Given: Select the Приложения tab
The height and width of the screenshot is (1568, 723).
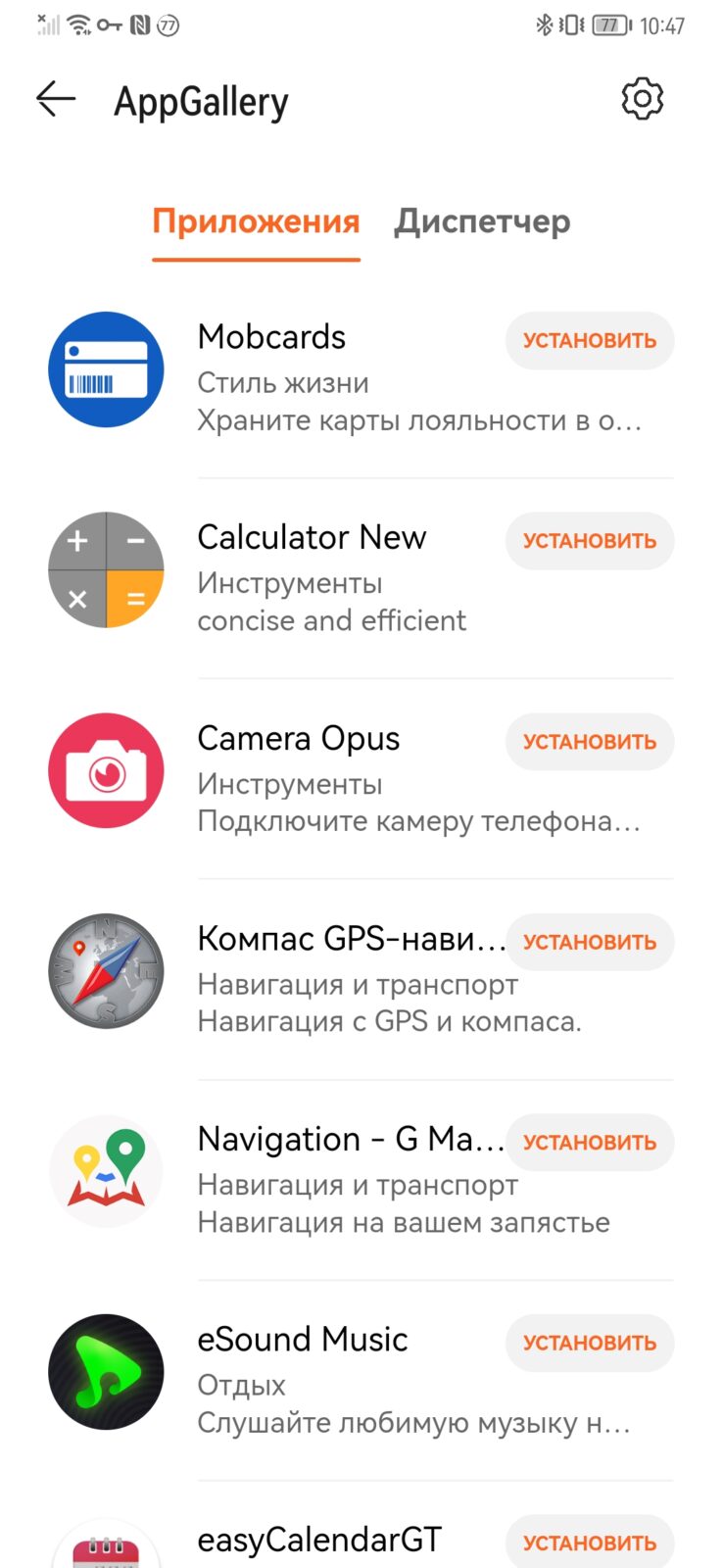Looking at the screenshot, I should click(256, 222).
